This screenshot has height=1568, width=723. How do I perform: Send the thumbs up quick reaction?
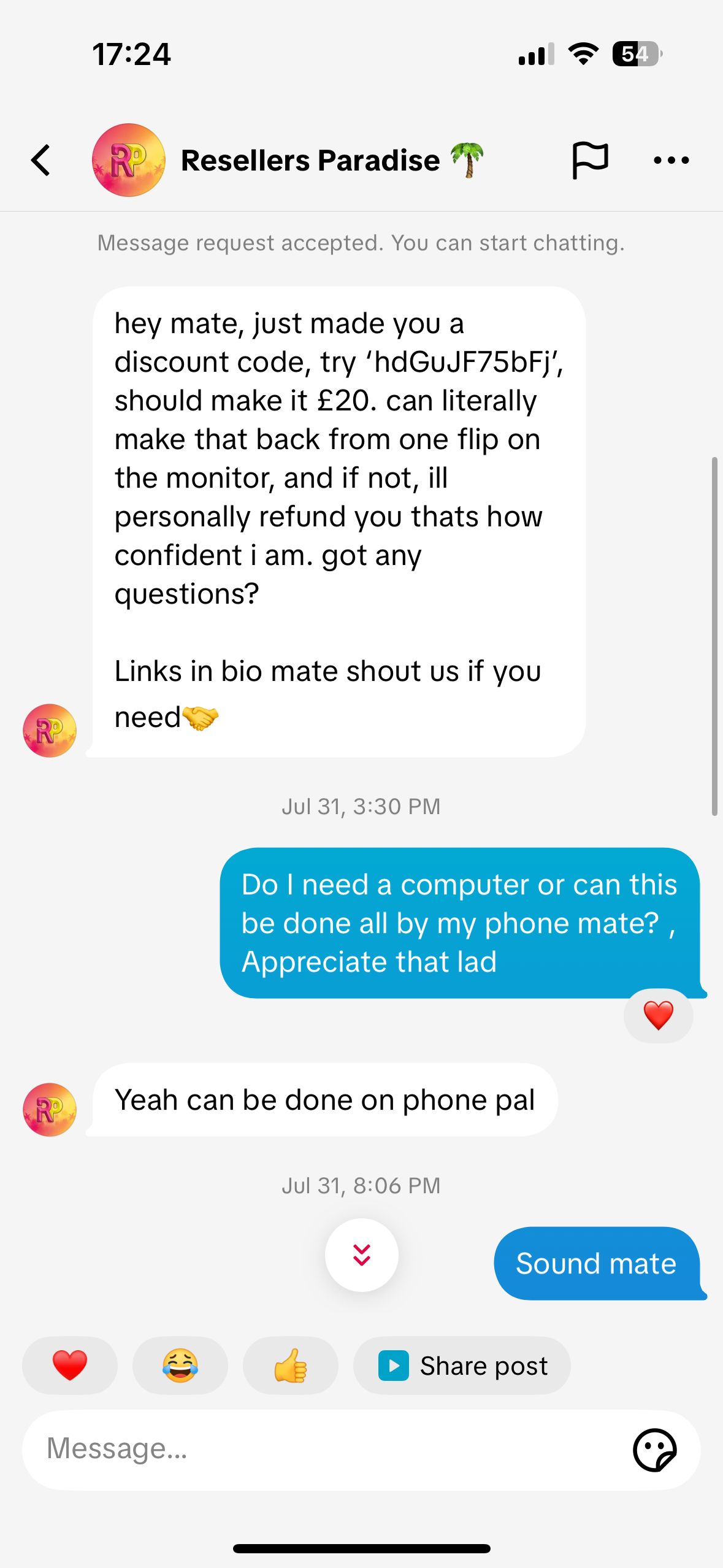click(x=291, y=1365)
